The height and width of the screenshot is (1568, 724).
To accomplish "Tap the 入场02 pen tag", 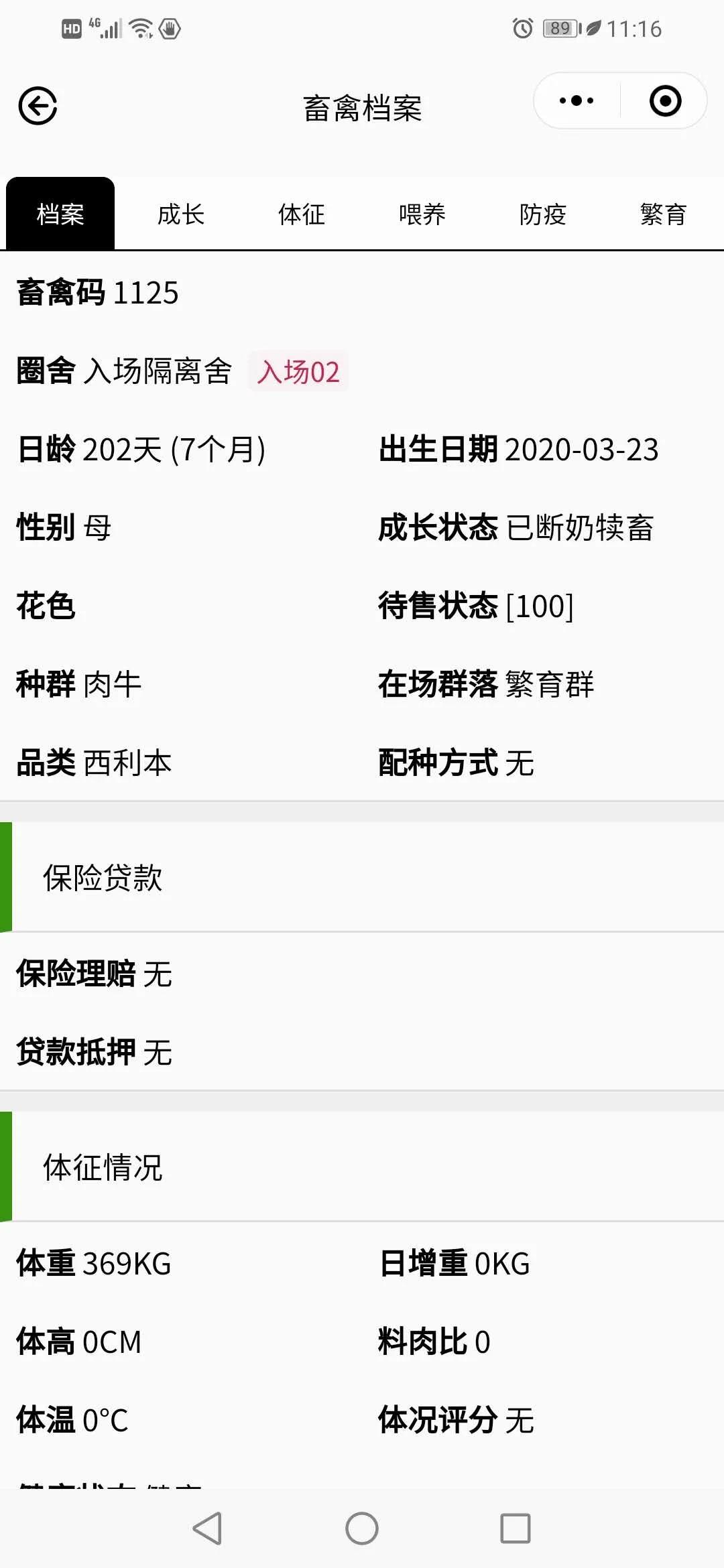I will click(298, 371).
